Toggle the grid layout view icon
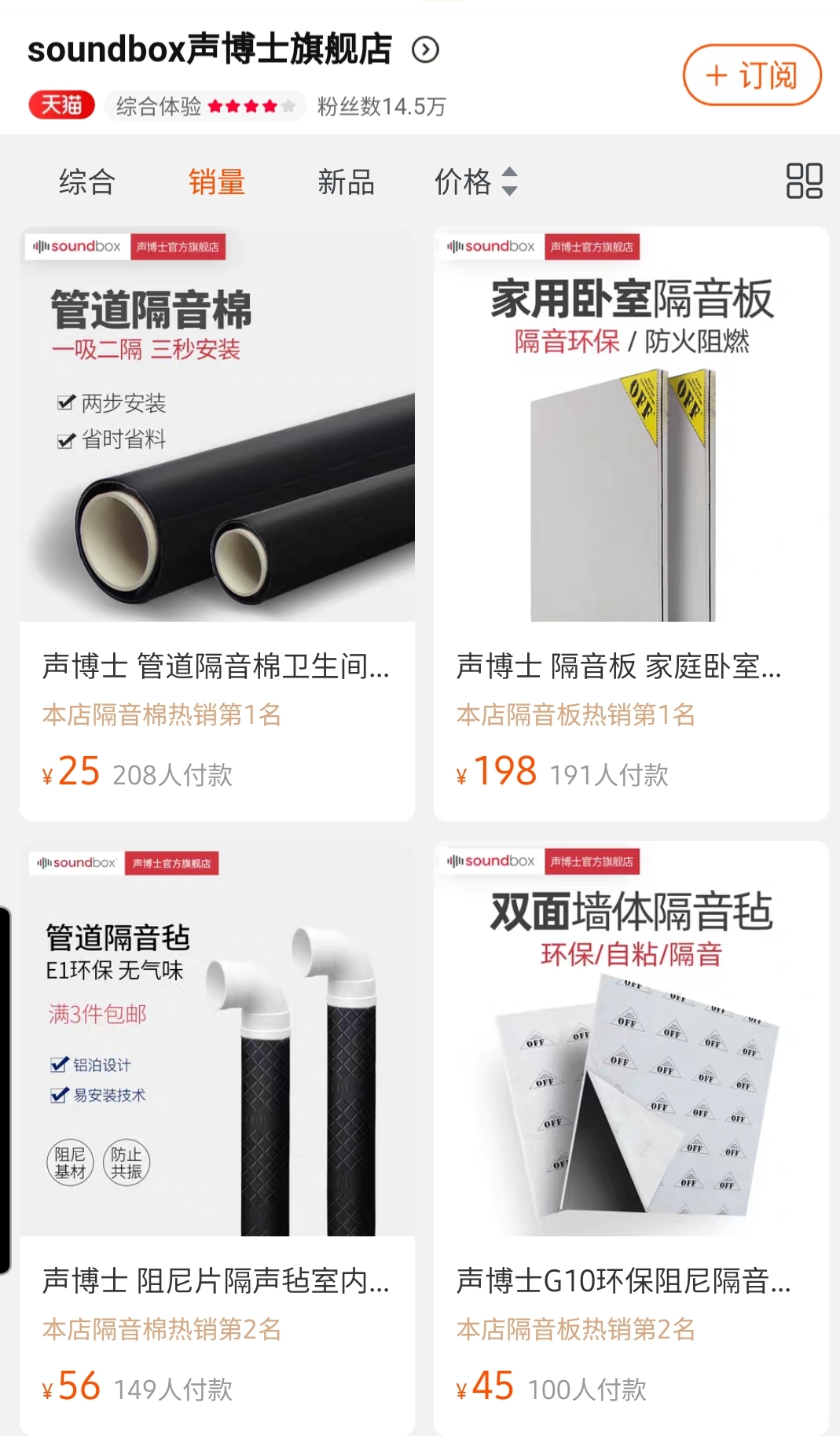This screenshot has height=1436, width=840. point(804,181)
